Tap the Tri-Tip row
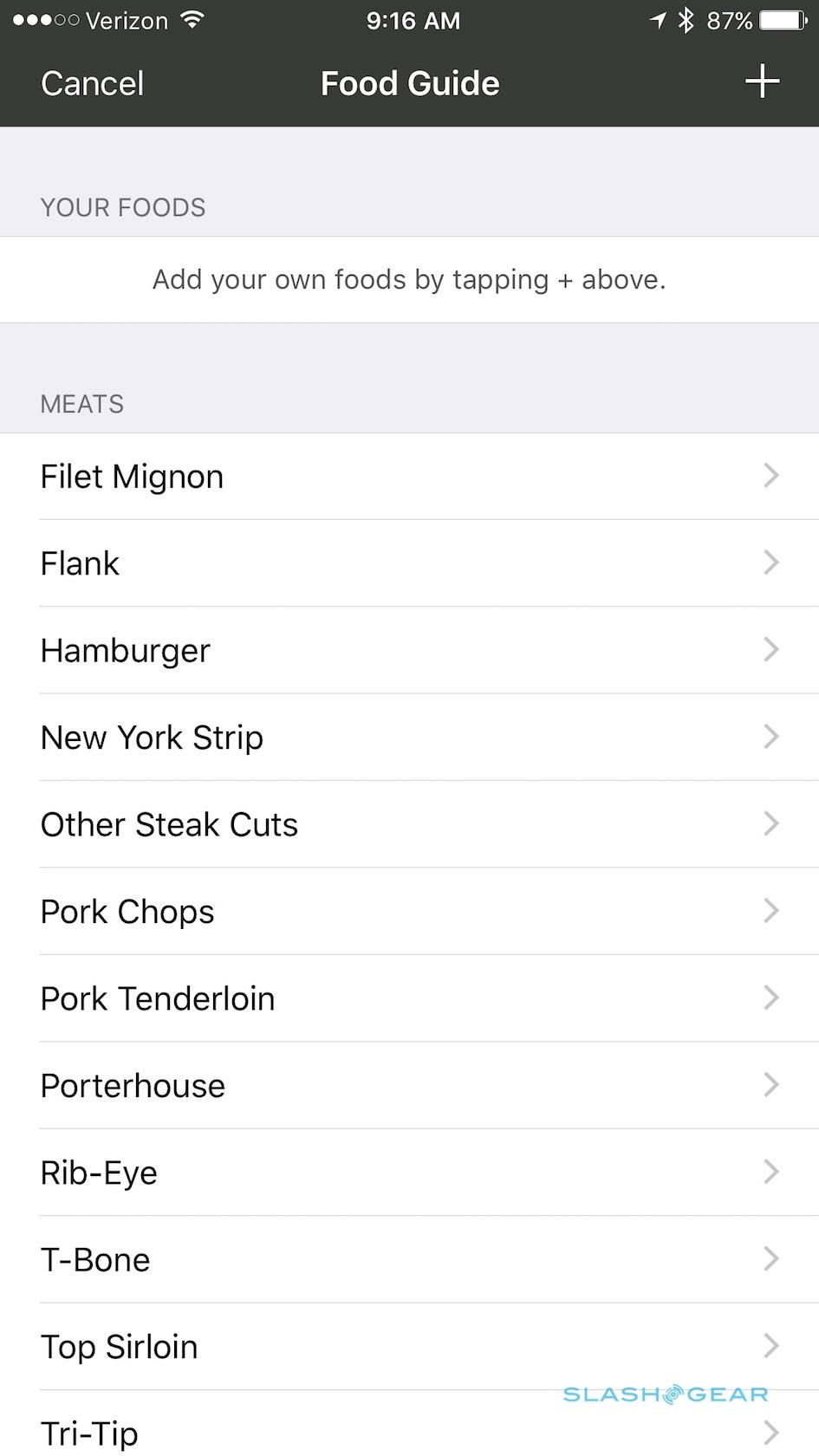Image resolution: width=819 pixels, height=1456 pixels. click(x=409, y=1430)
